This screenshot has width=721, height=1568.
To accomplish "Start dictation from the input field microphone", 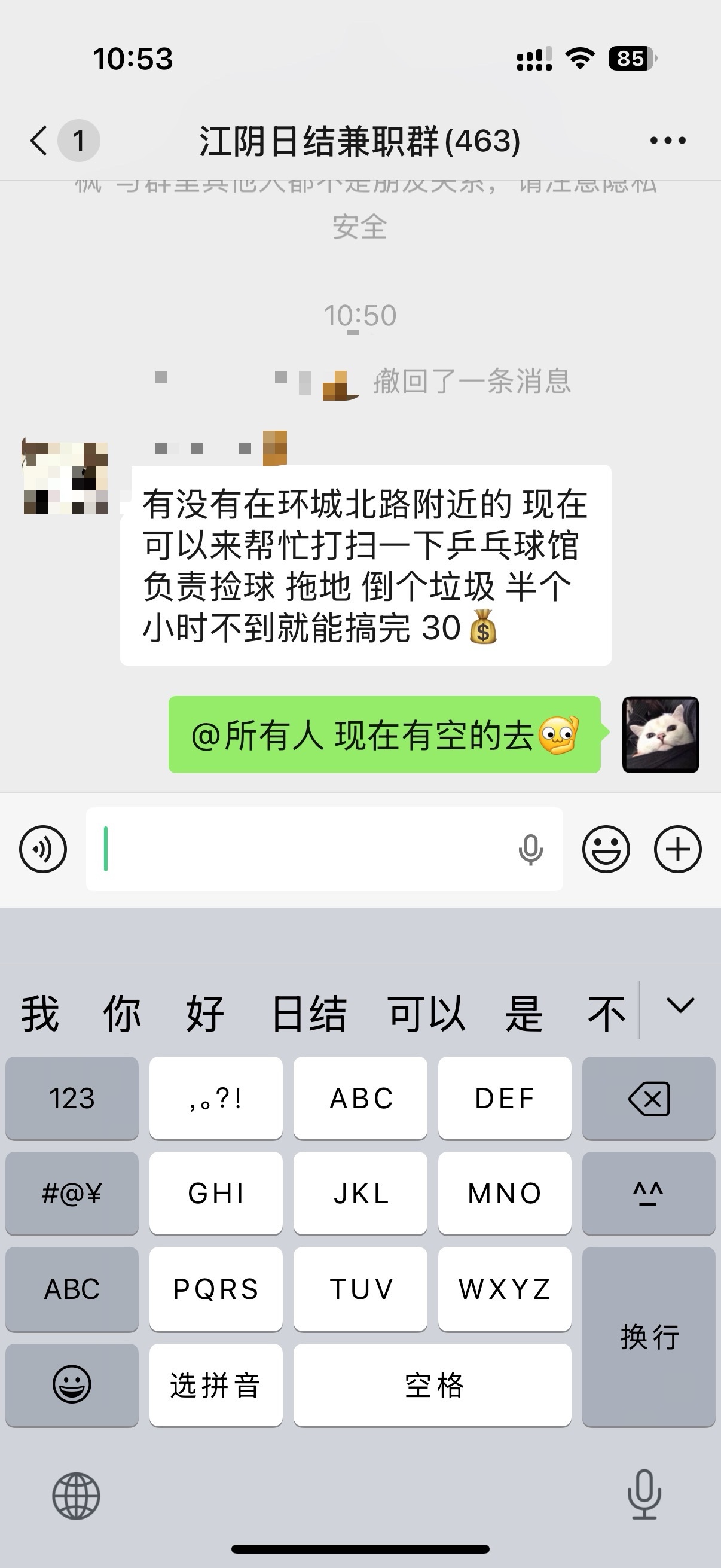I will pyautogui.click(x=530, y=850).
